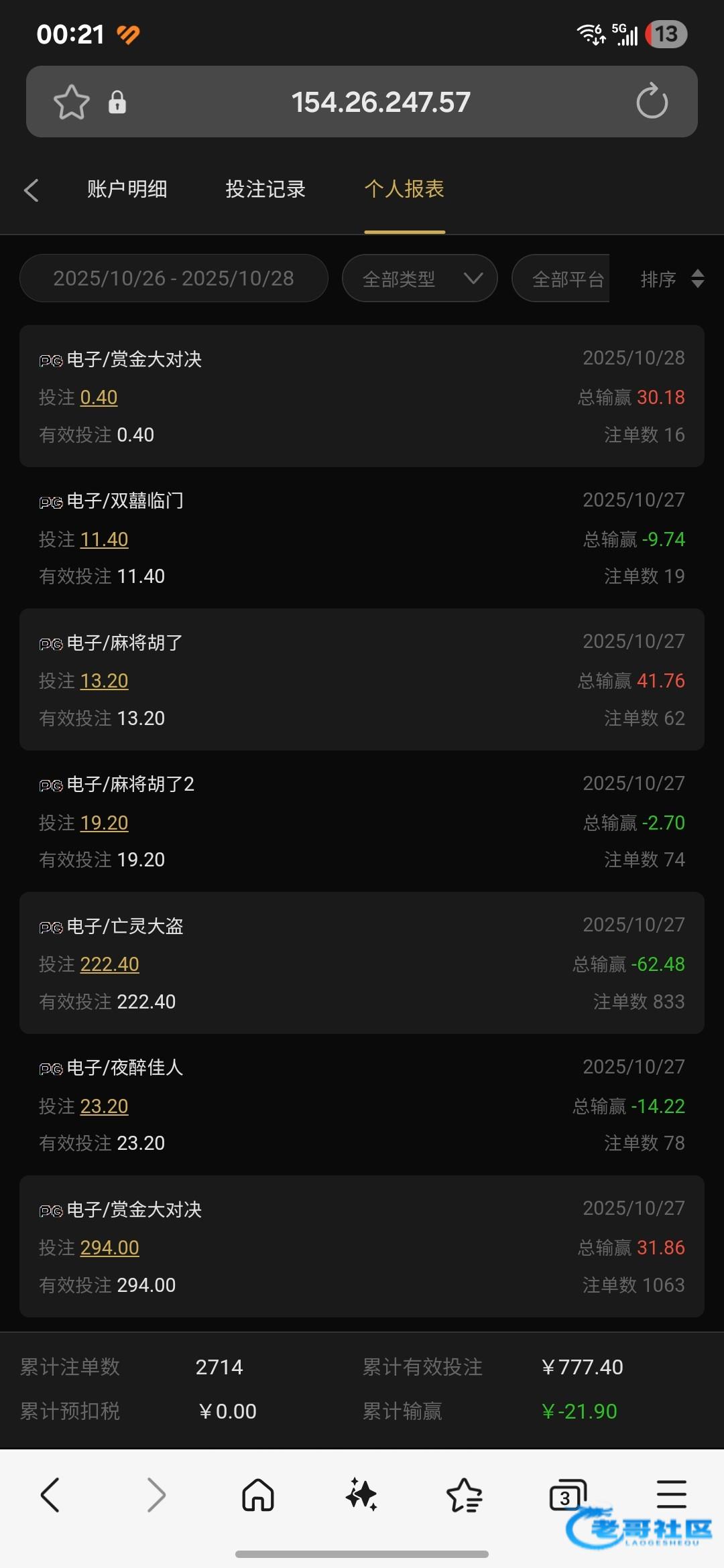Switch to the 账户明细 tab
724x1568 pixels.
click(x=127, y=190)
